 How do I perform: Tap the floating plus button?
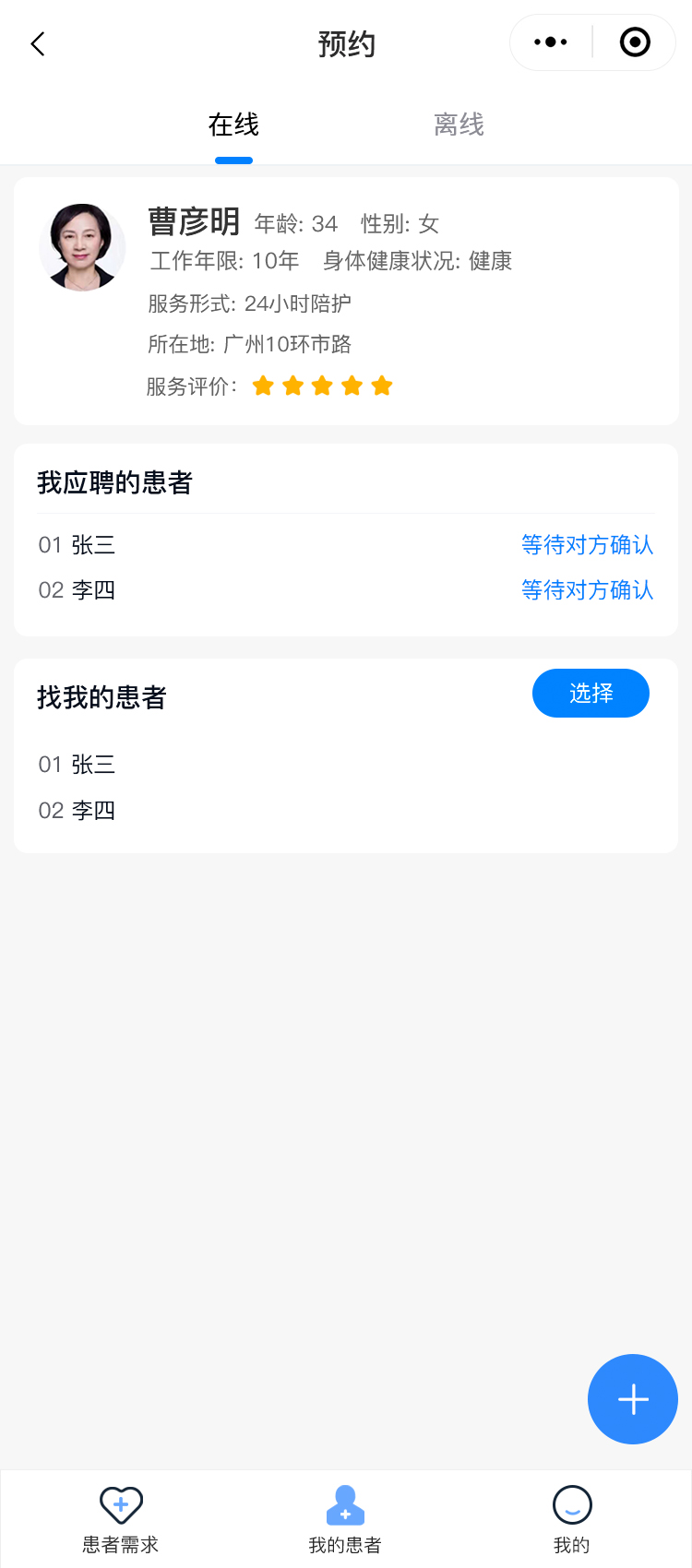point(633,1399)
